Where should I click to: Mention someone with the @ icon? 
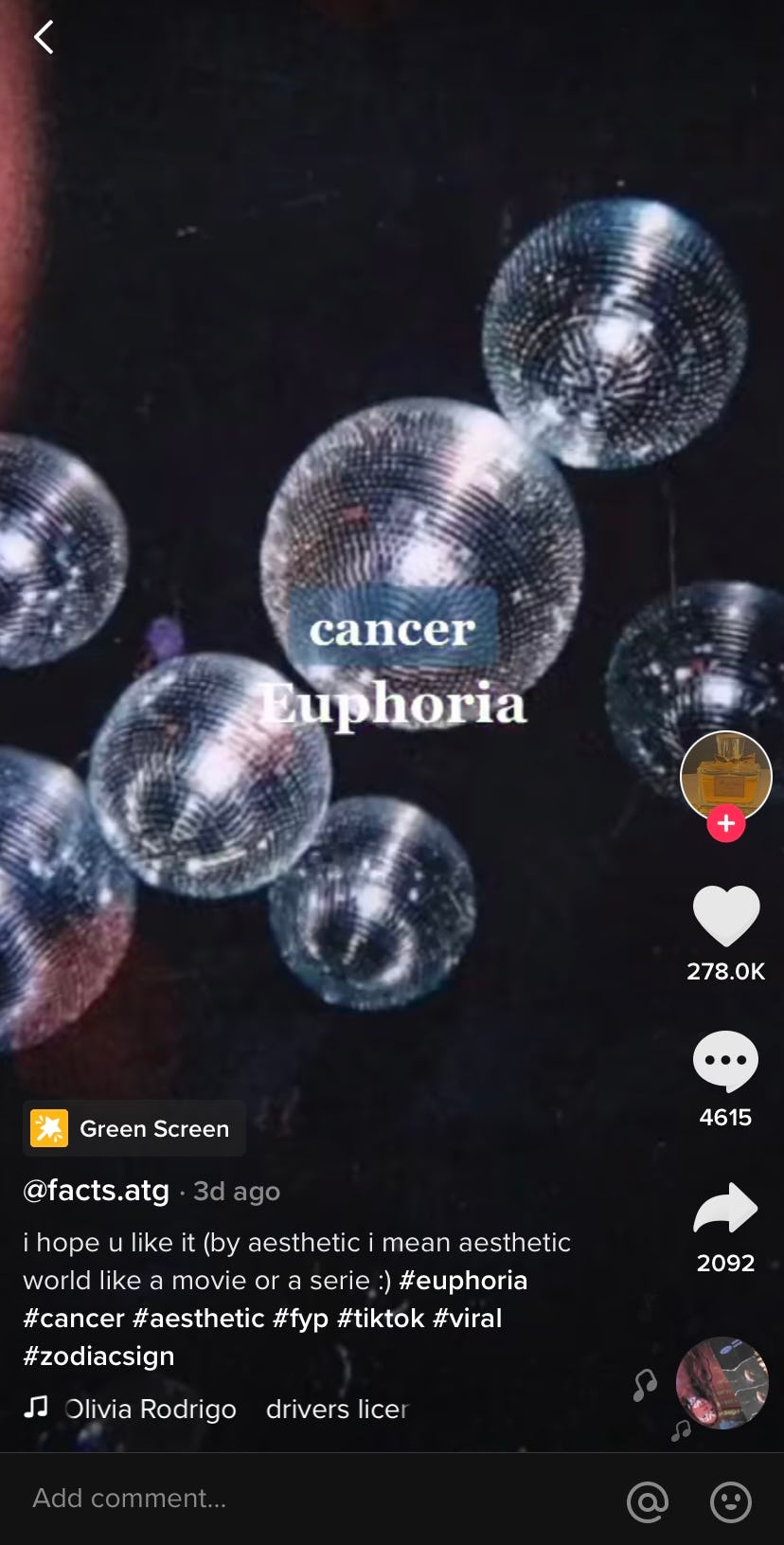648,1501
